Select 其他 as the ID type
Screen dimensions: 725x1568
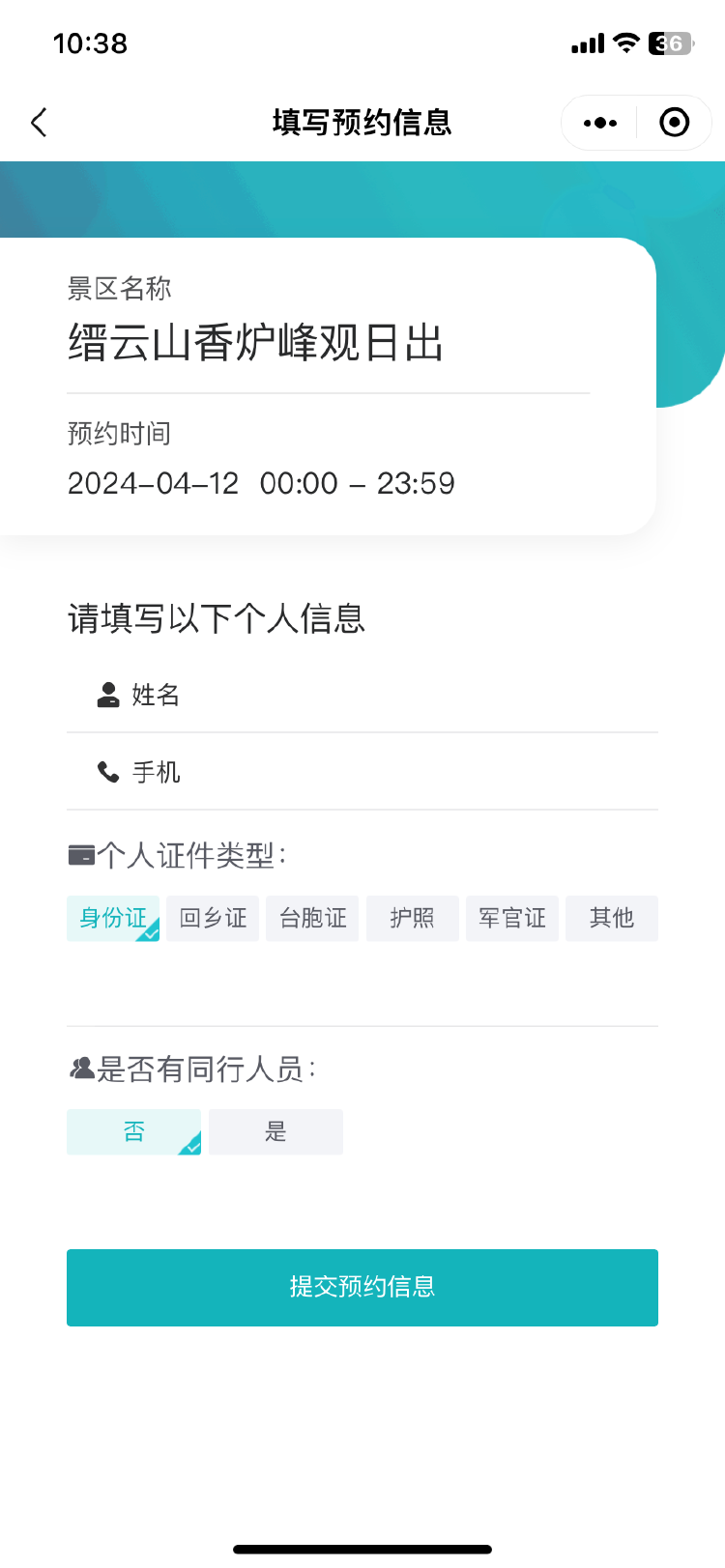[x=612, y=918]
